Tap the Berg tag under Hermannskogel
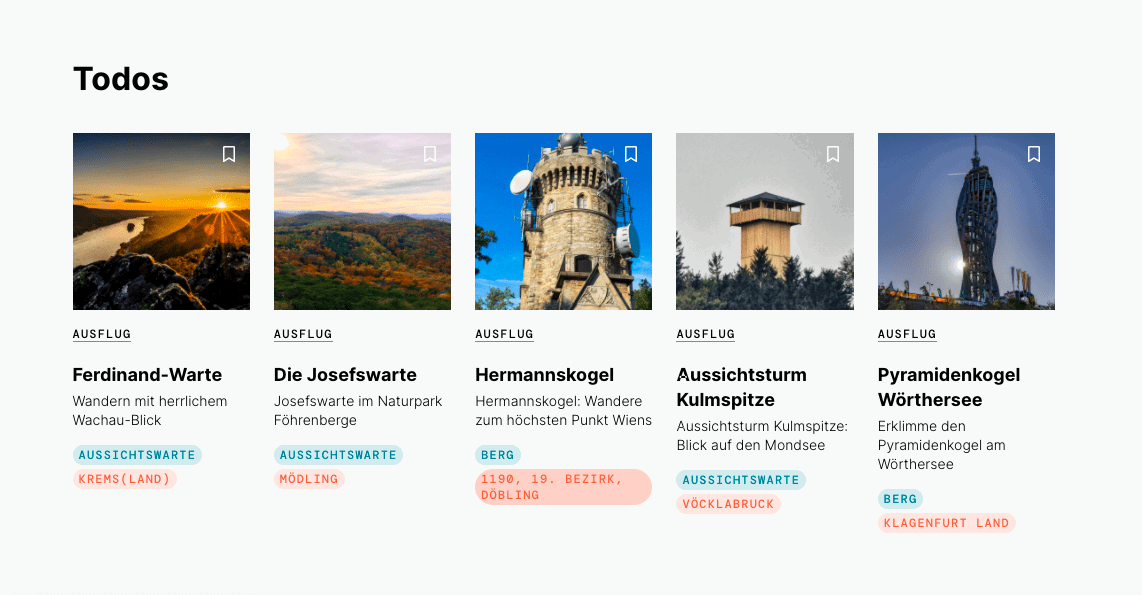The image size is (1142, 595). coord(497,455)
